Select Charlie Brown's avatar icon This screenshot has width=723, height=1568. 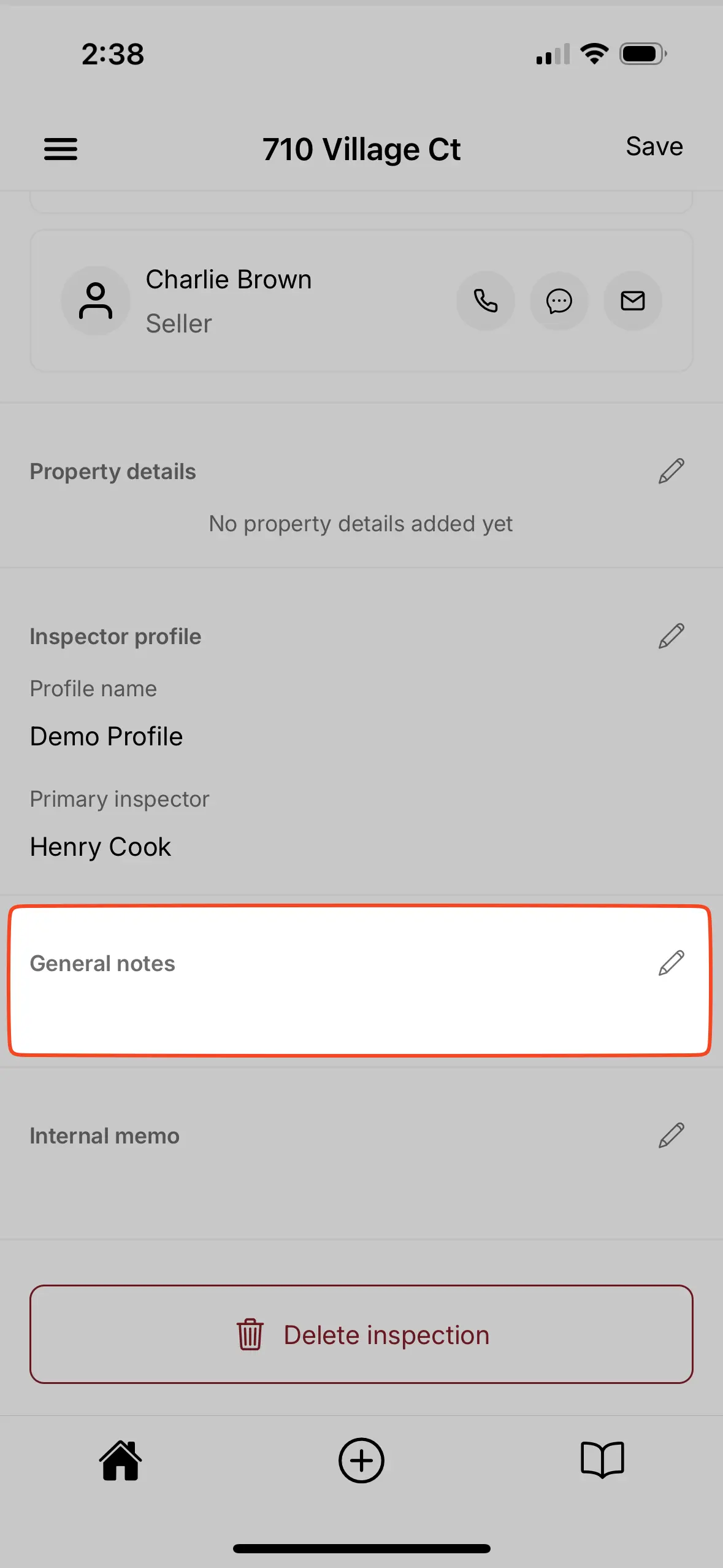(x=96, y=301)
